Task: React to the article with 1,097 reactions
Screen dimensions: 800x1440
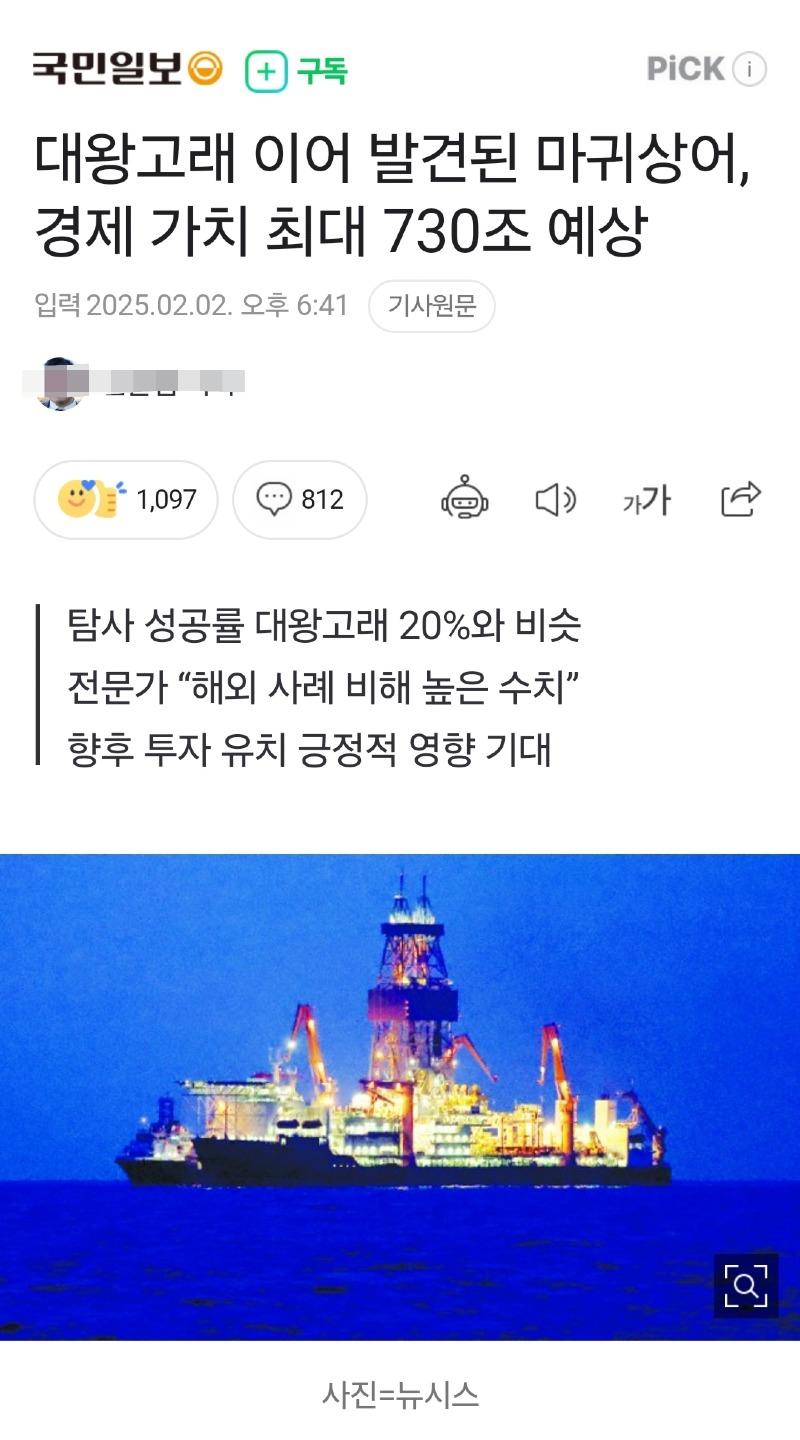Action: point(126,499)
